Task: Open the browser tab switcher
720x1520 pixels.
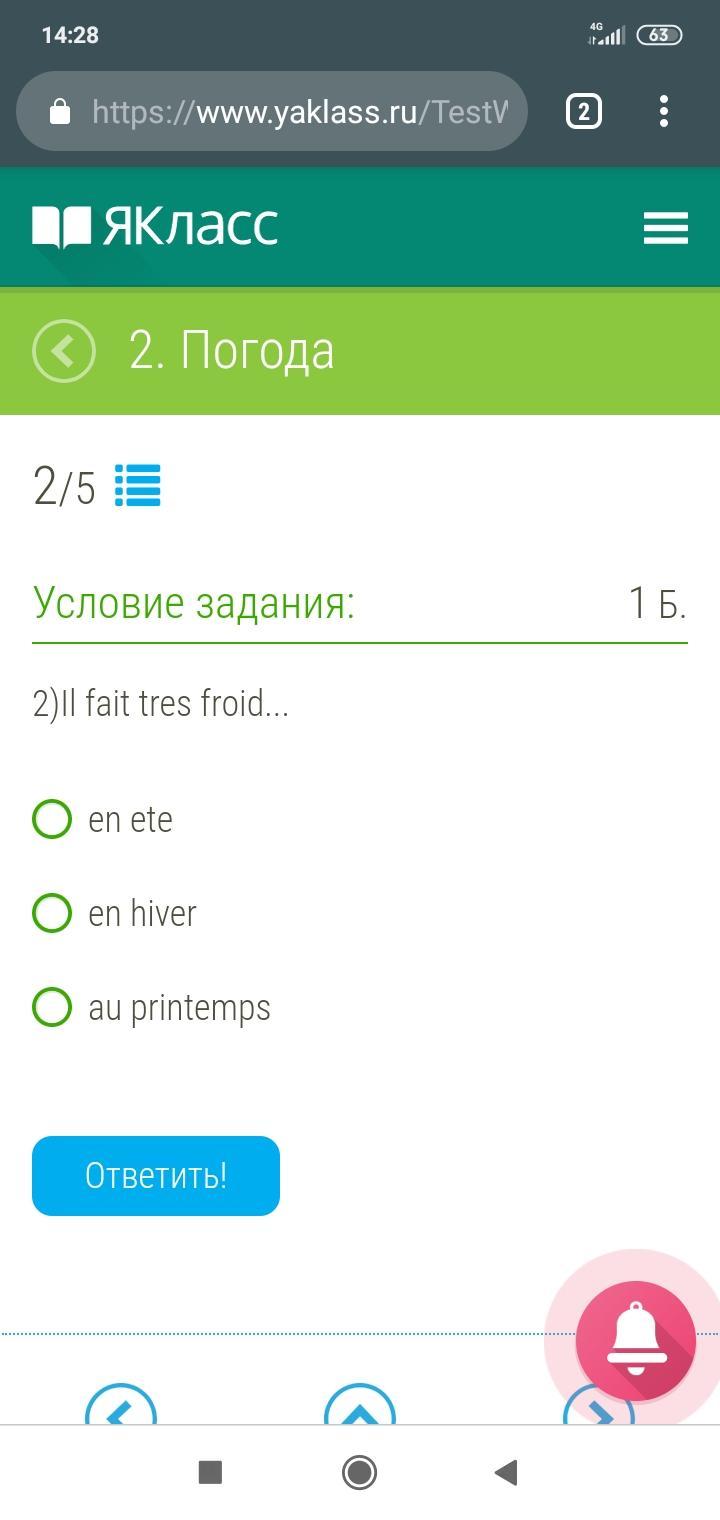Action: [584, 111]
